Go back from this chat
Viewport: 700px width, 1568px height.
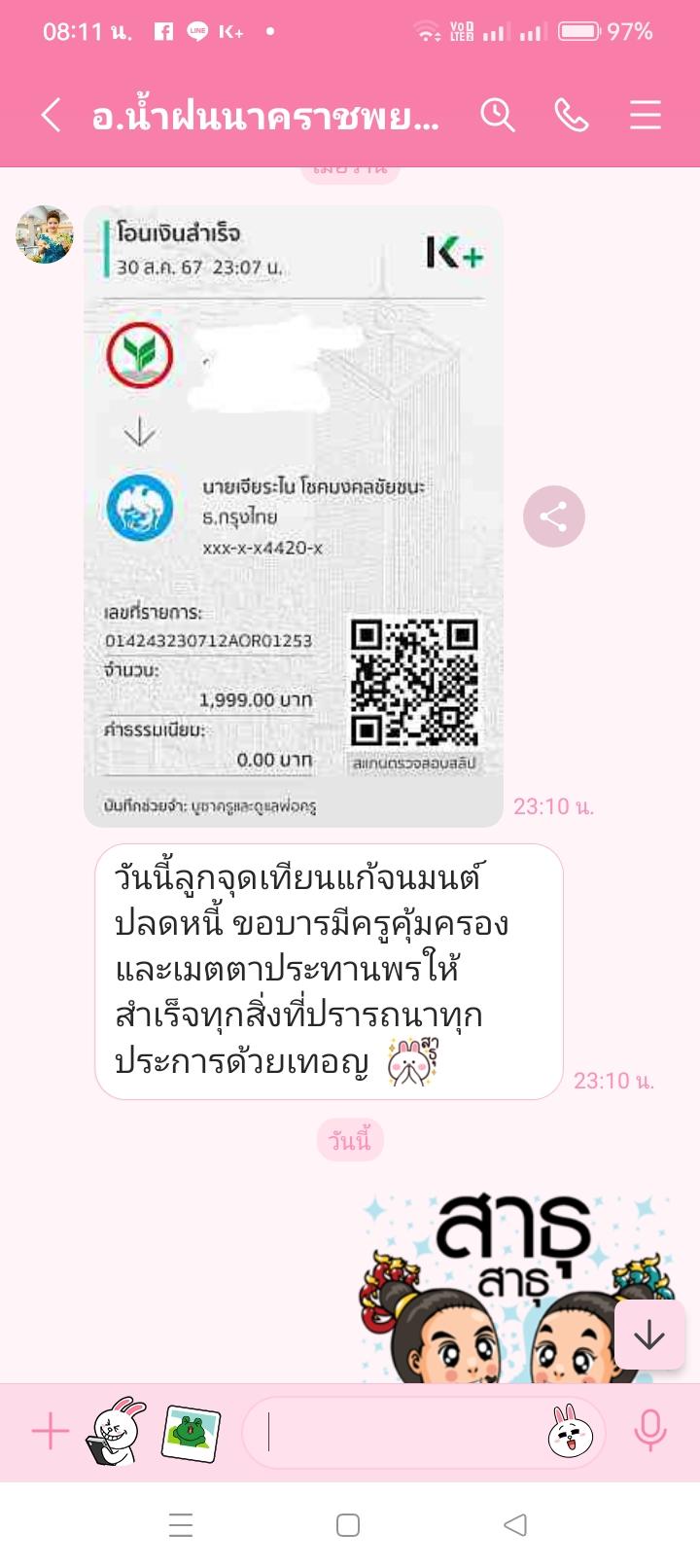click(x=52, y=115)
